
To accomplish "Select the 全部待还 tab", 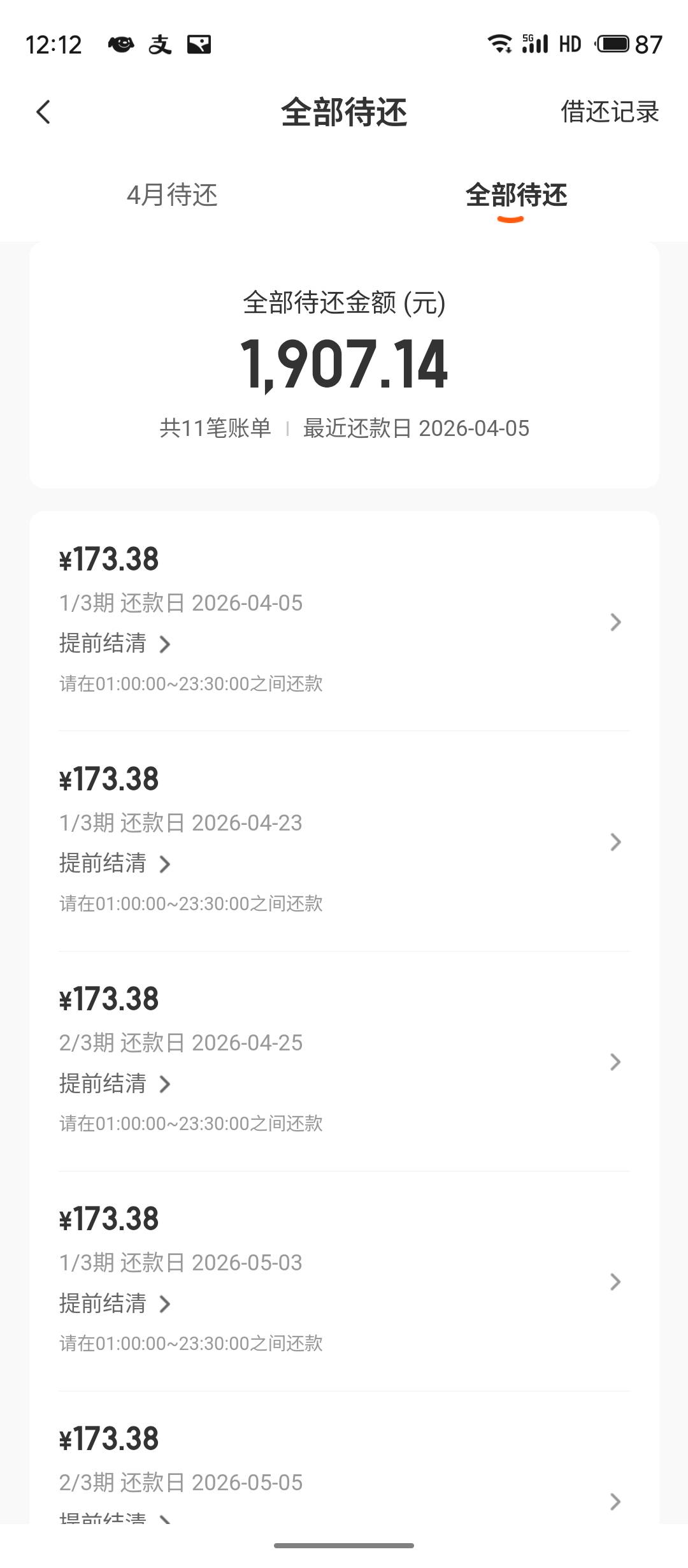I will [516, 195].
